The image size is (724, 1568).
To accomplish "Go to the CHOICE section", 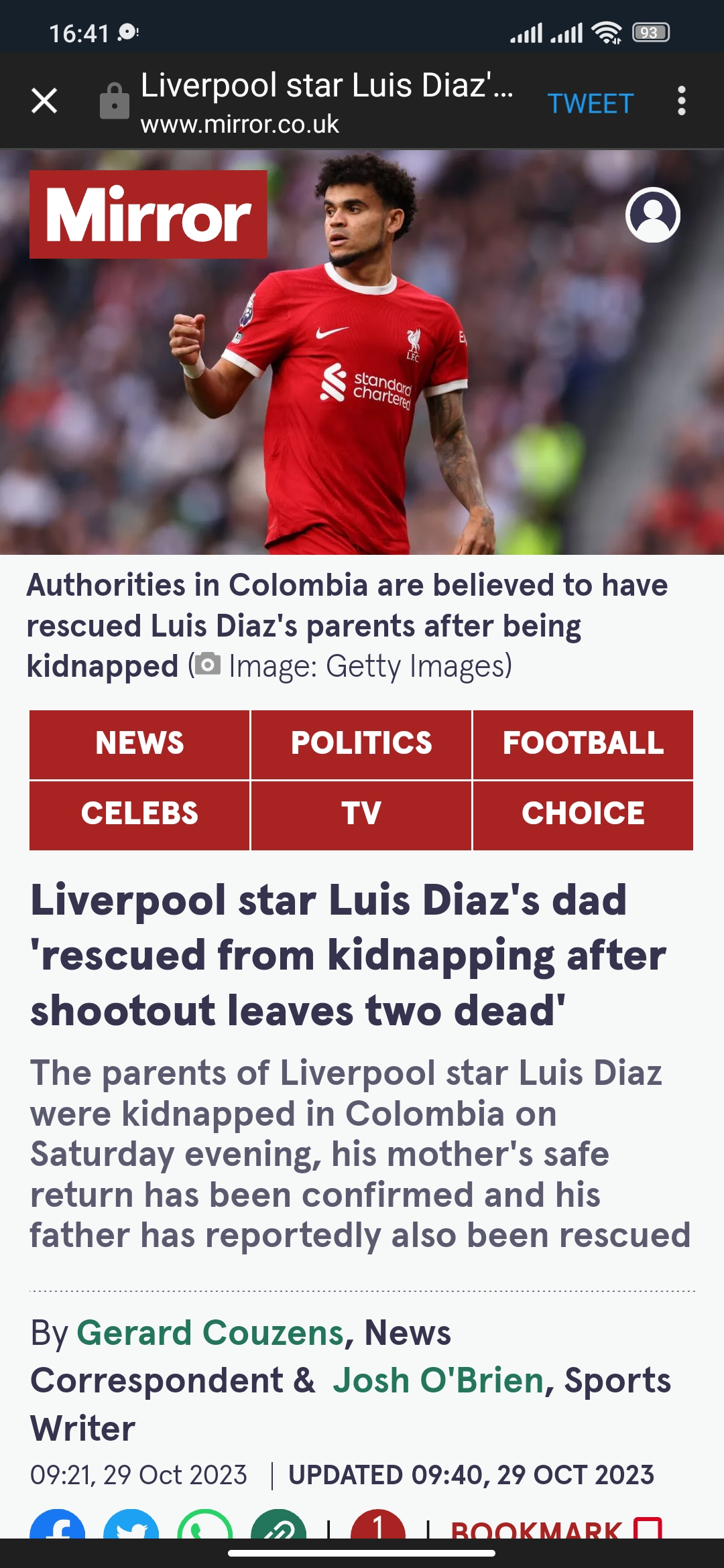I will coord(583,814).
